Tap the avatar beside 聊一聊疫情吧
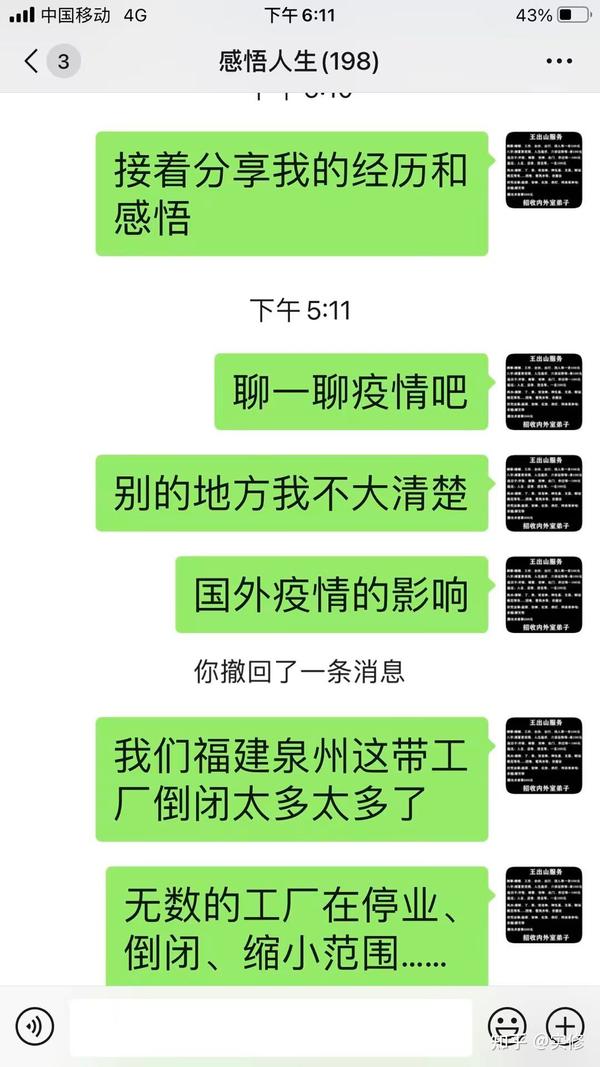Image resolution: width=600 pixels, height=1067 pixels. pyautogui.click(x=544, y=391)
